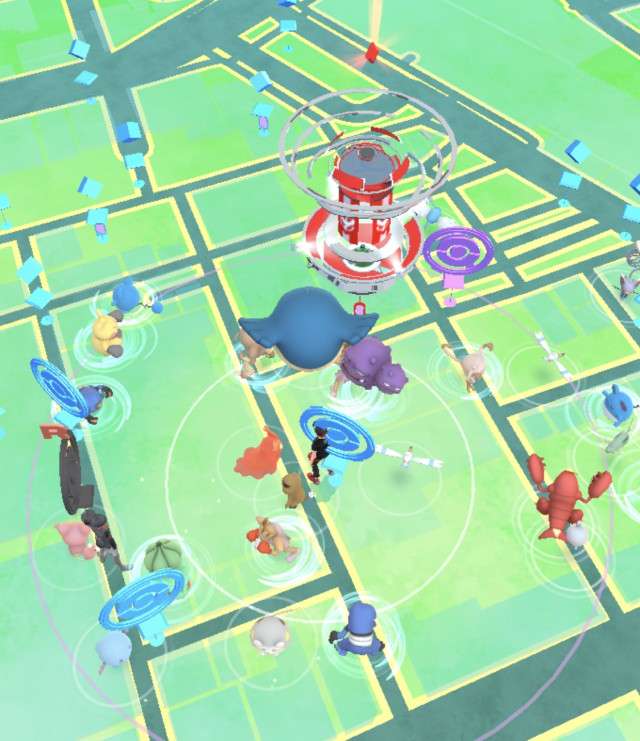Tap the giant Snorlax on the map
The height and width of the screenshot is (741, 640).
(x=308, y=331)
